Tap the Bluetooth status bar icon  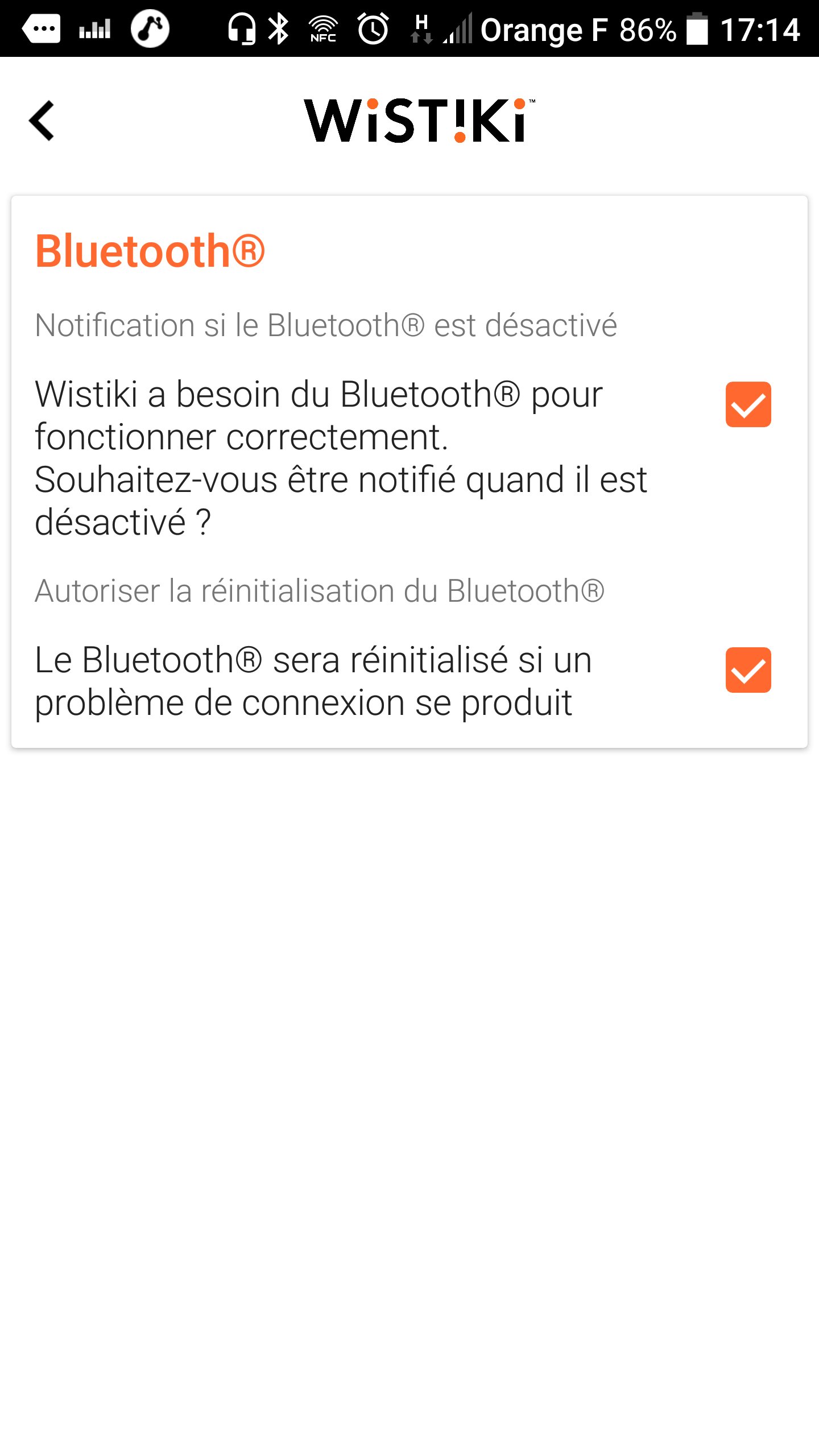(279, 28)
